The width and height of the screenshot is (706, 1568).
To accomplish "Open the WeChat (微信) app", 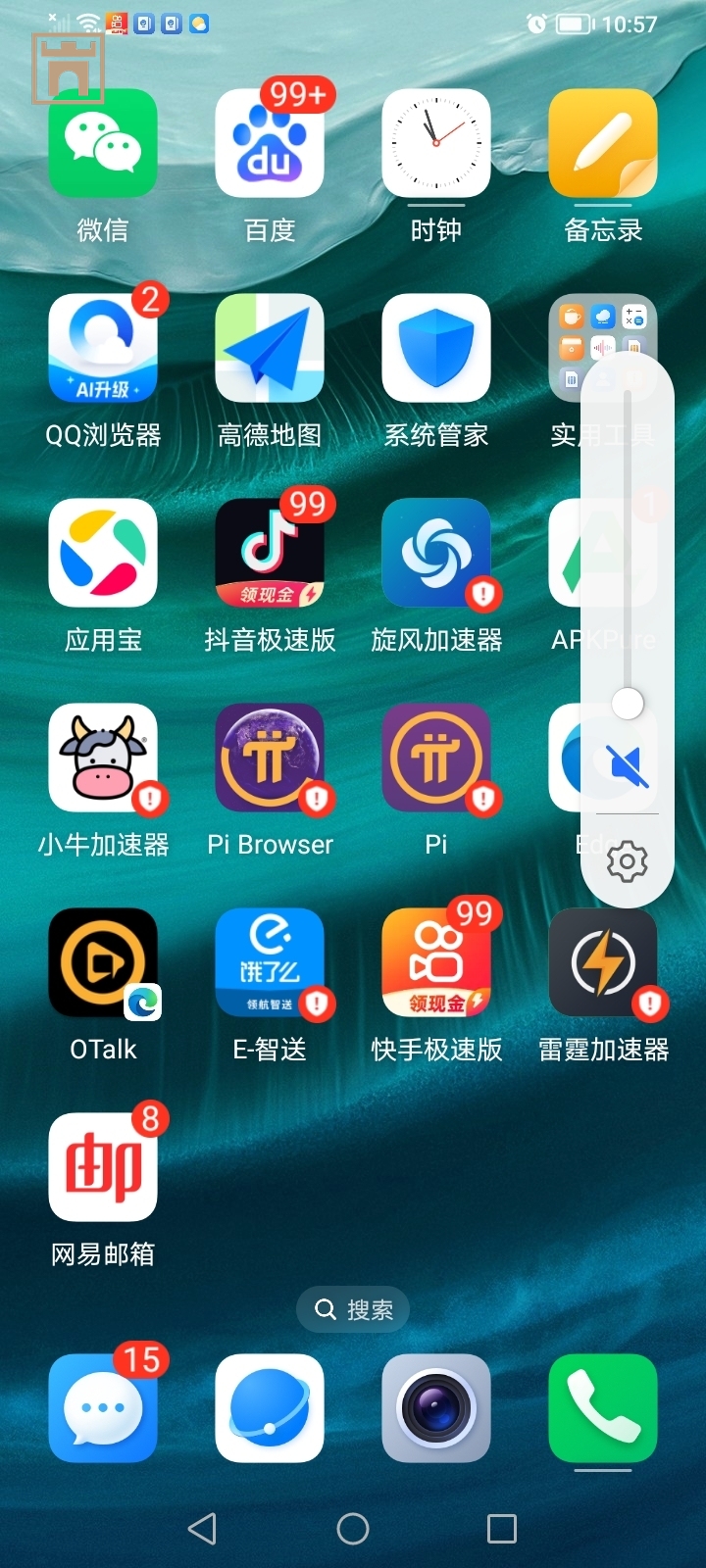I will pyautogui.click(x=103, y=143).
